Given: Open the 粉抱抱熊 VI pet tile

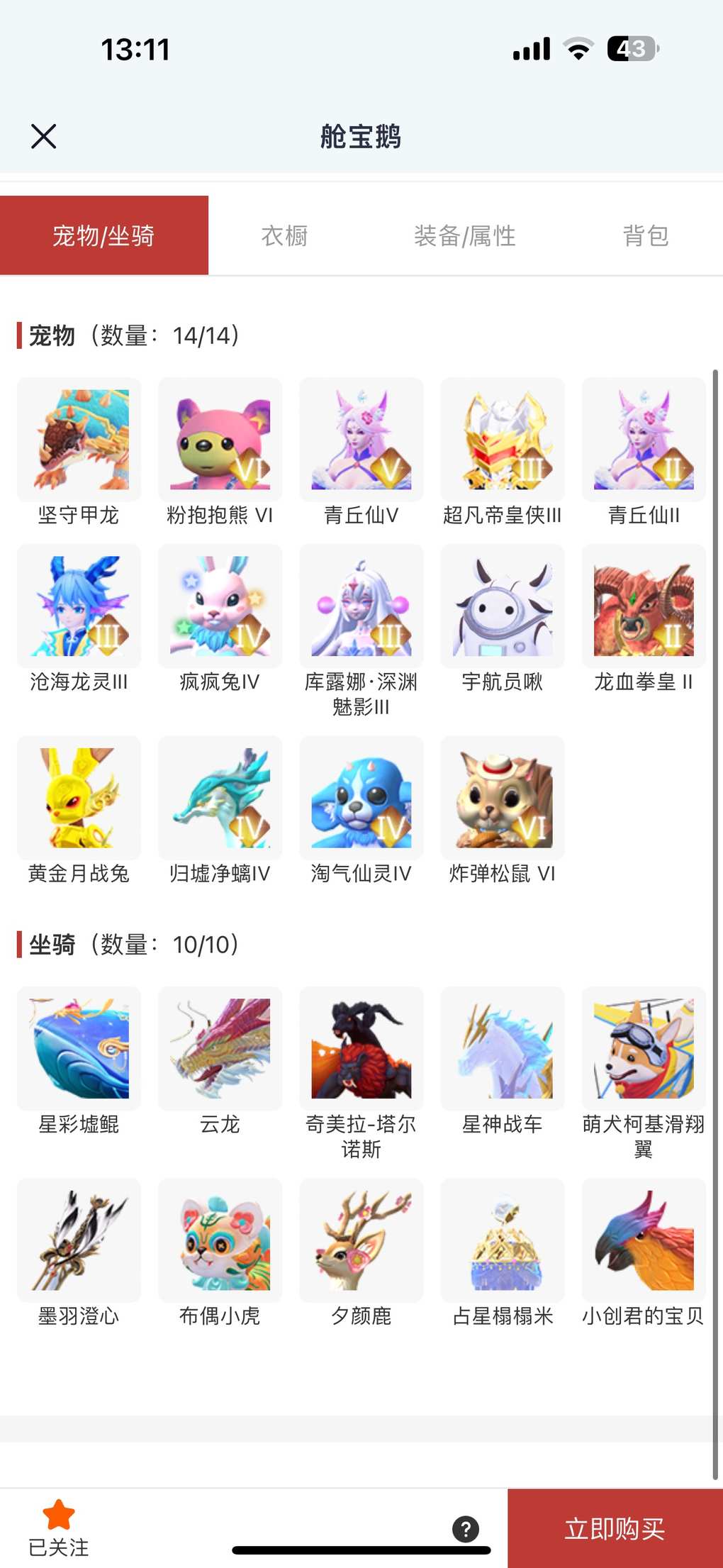Looking at the screenshot, I should 220,440.
